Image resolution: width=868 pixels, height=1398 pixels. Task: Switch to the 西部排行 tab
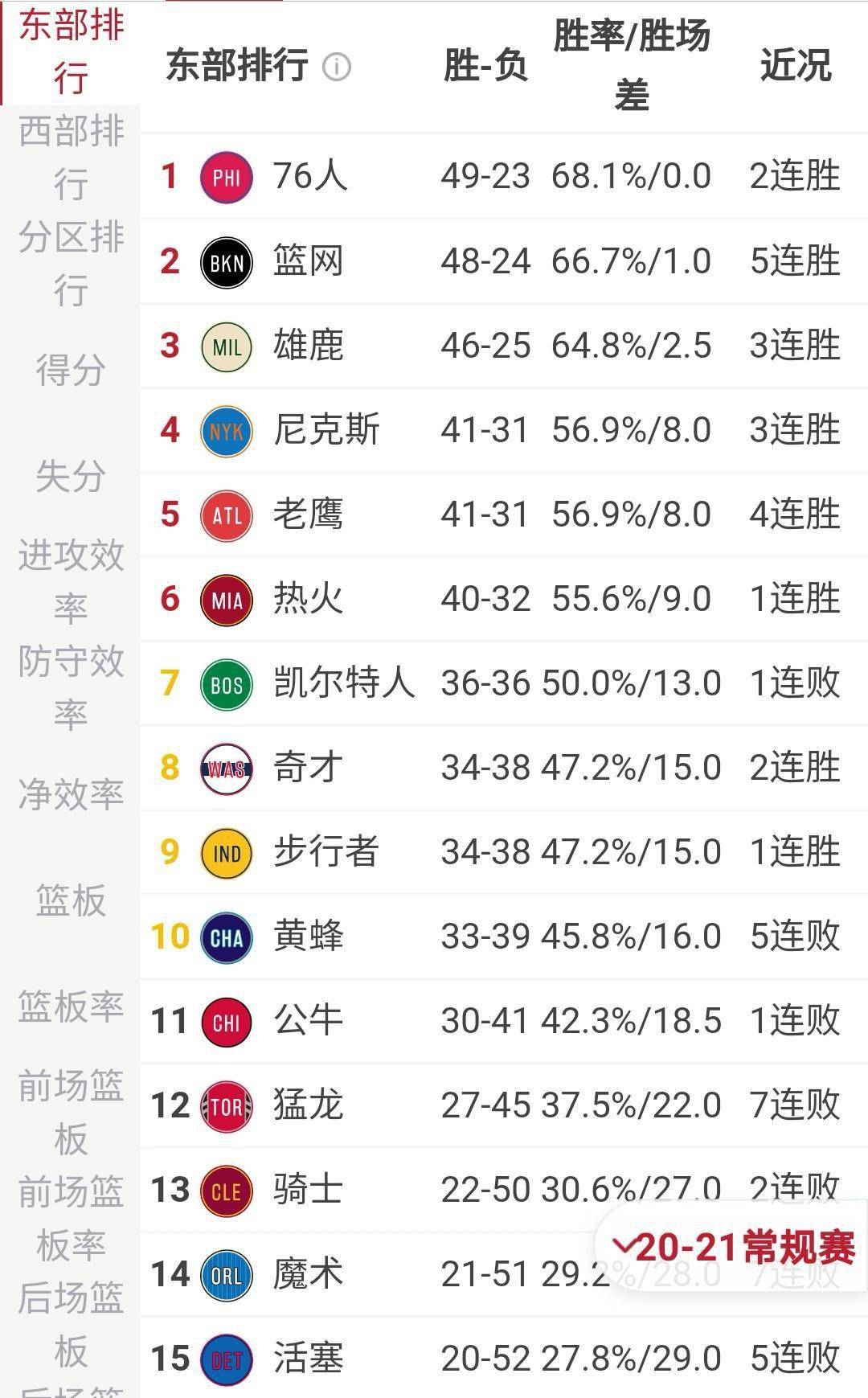[x=71, y=158]
